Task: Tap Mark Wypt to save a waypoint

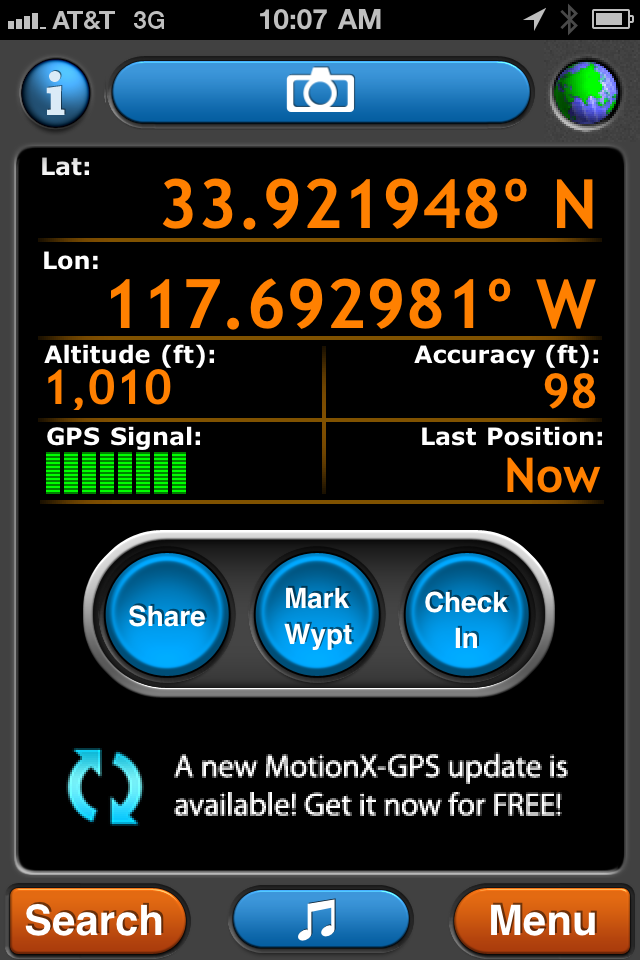Action: (318, 615)
